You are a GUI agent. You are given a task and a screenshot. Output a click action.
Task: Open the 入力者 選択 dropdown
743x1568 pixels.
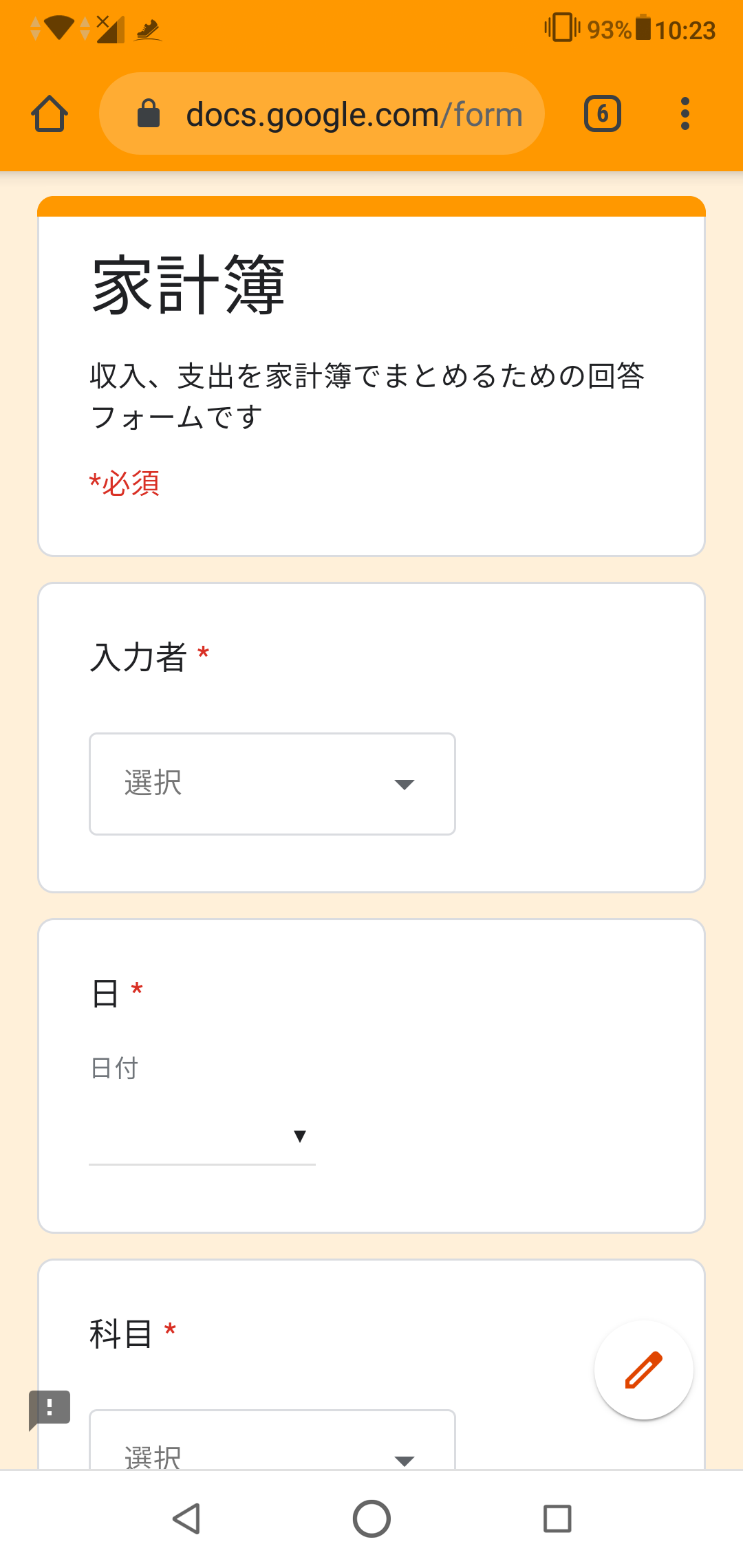point(272,783)
